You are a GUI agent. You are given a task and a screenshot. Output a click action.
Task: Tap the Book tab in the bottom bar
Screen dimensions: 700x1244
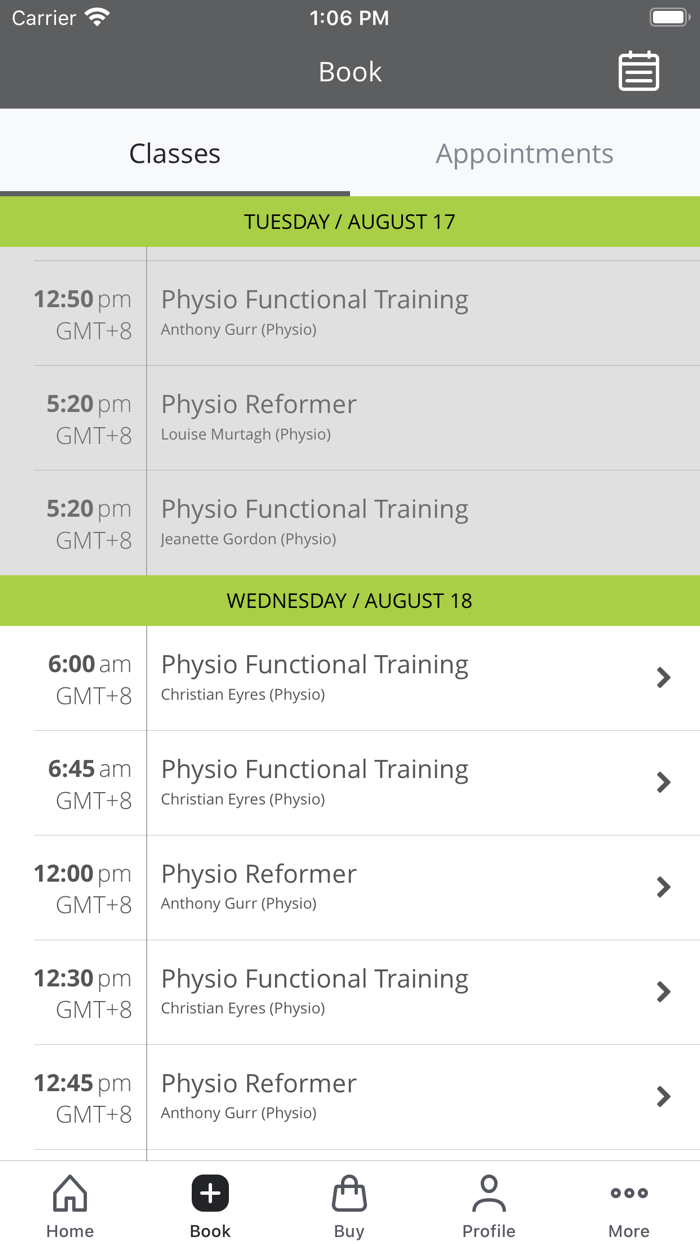pyautogui.click(x=210, y=1205)
